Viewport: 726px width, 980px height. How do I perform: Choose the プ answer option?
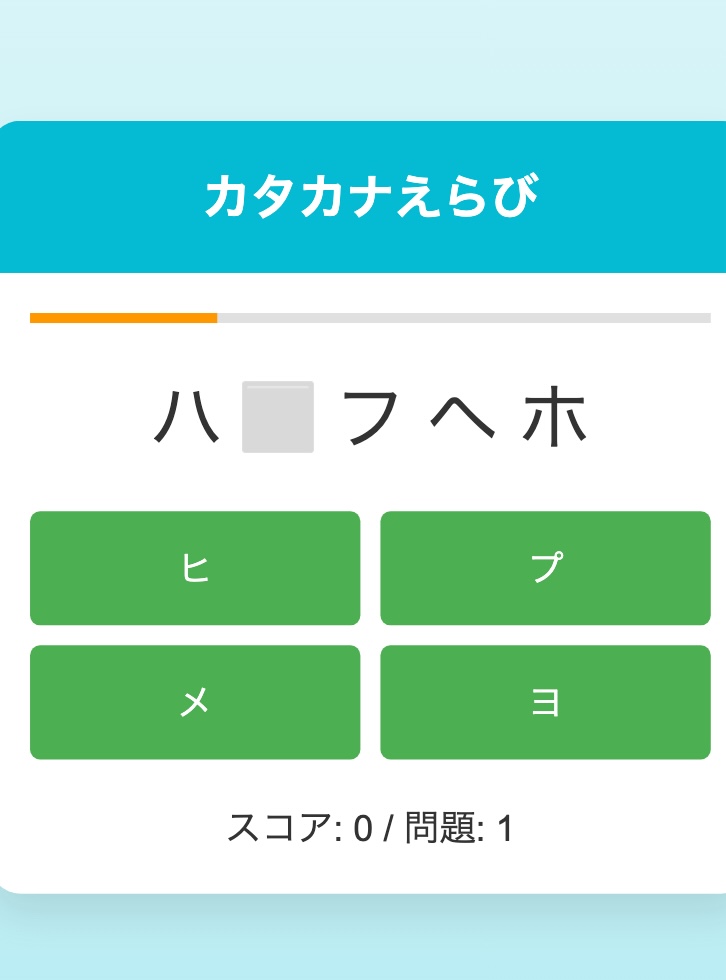pos(545,568)
